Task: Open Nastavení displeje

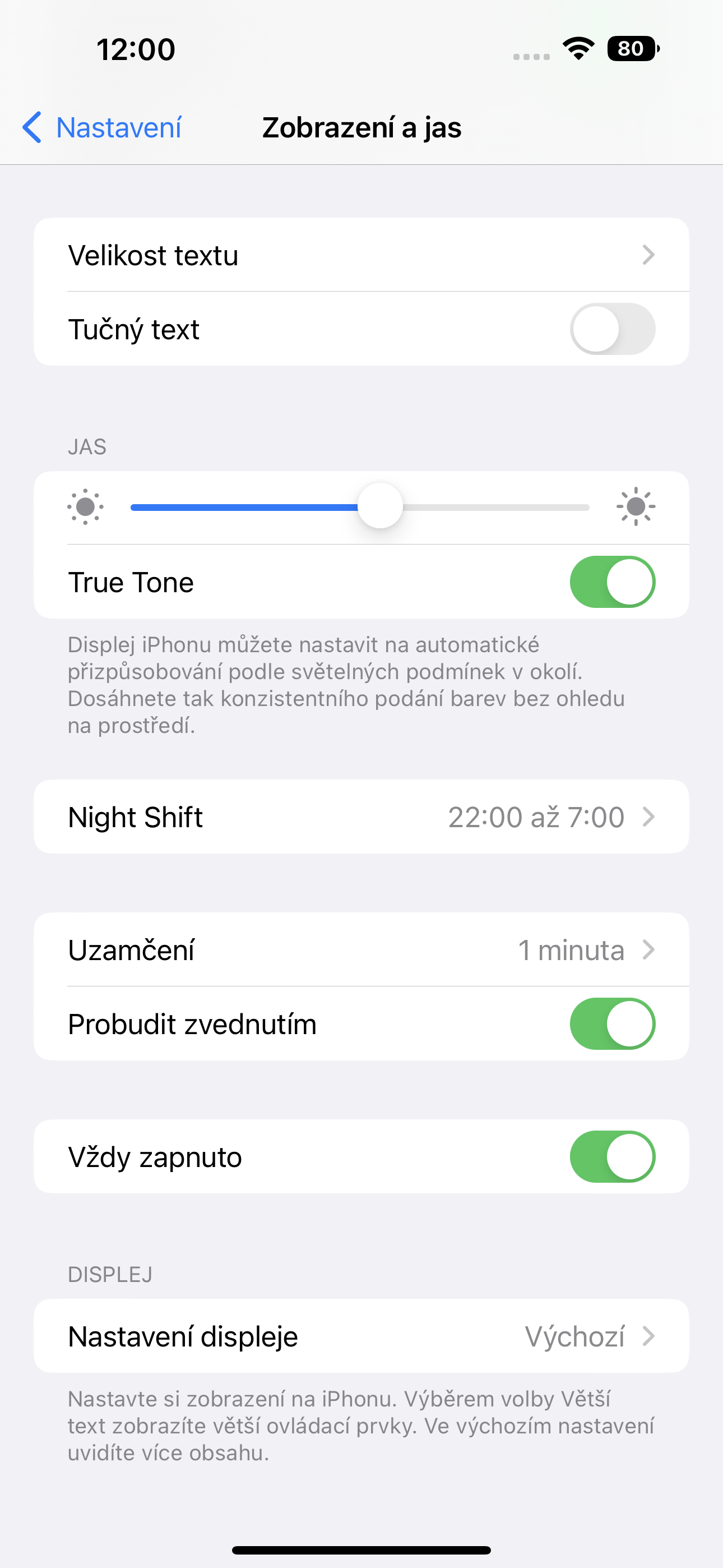Action: pyautogui.click(x=361, y=1336)
